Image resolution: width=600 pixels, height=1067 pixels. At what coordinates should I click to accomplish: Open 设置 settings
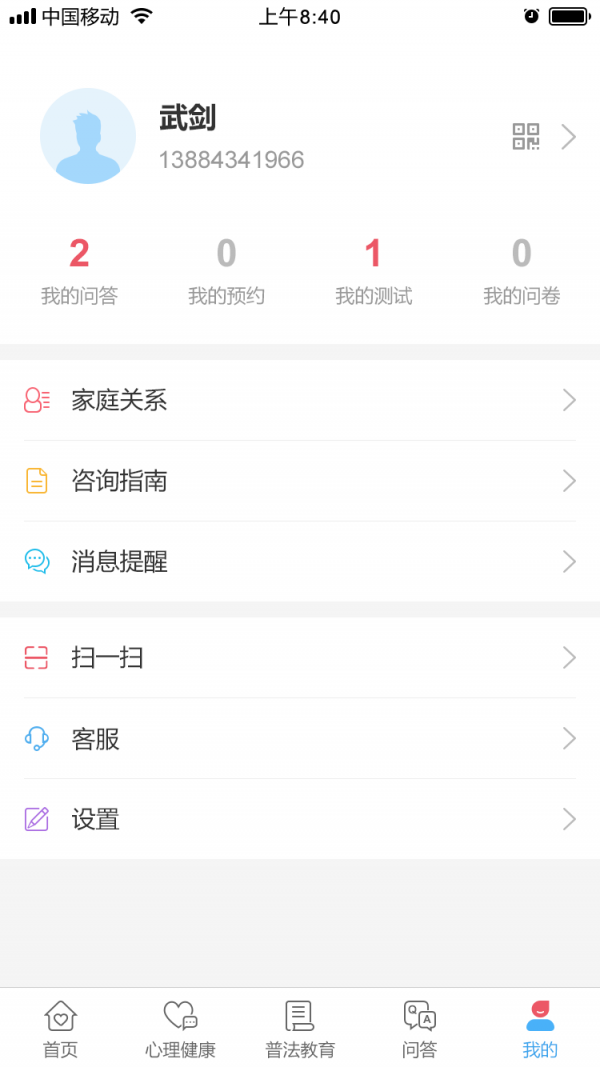[x=300, y=820]
